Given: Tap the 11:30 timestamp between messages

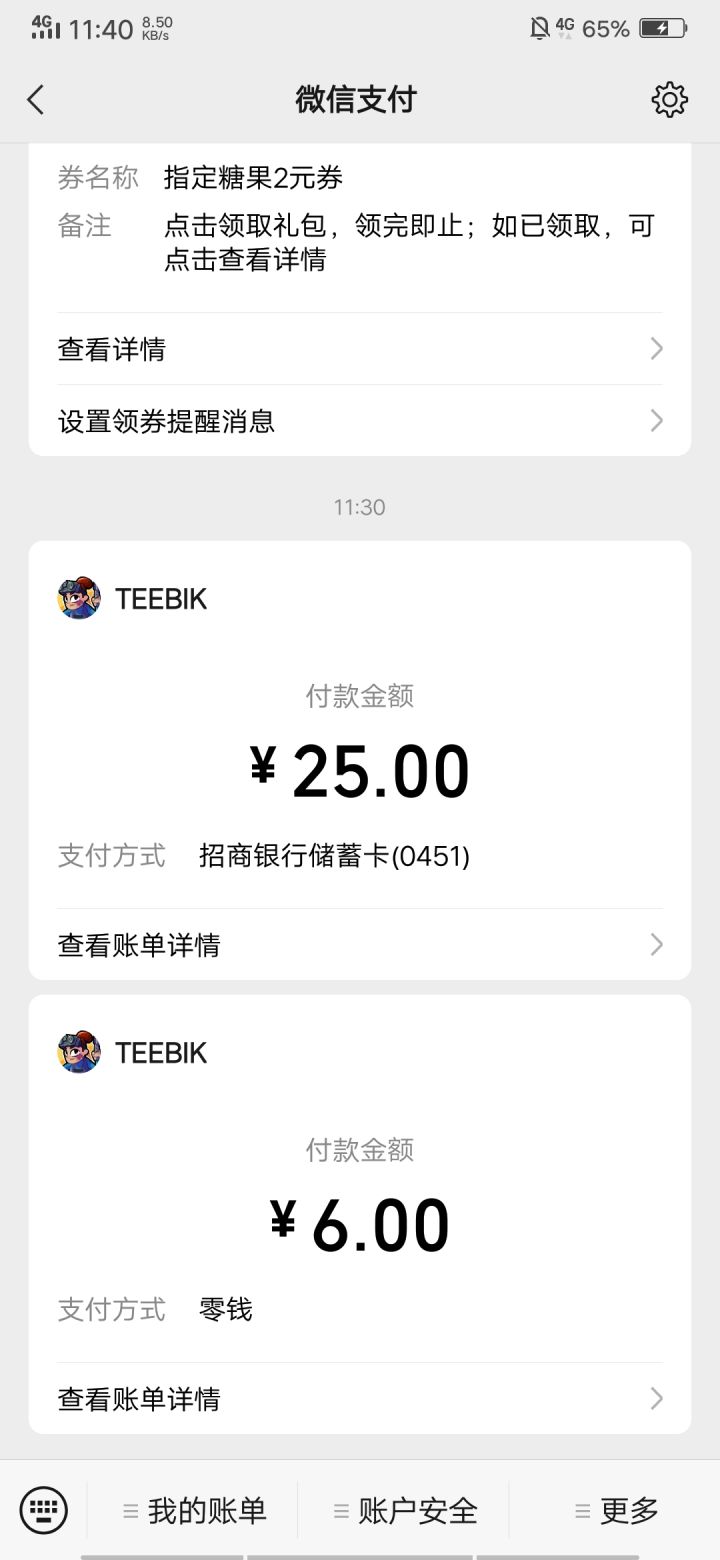Looking at the screenshot, I should tap(360, 507).
